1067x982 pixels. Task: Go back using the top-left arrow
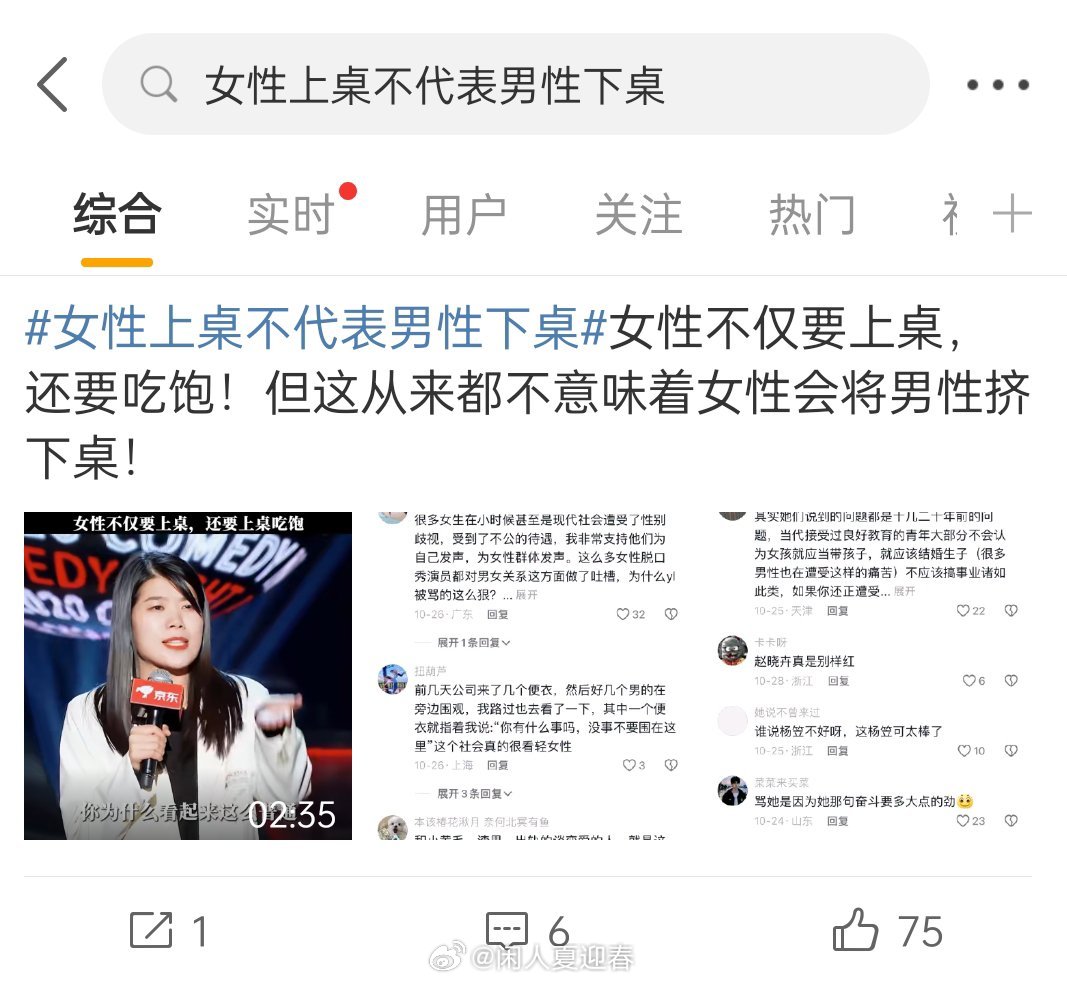point(52,85)
